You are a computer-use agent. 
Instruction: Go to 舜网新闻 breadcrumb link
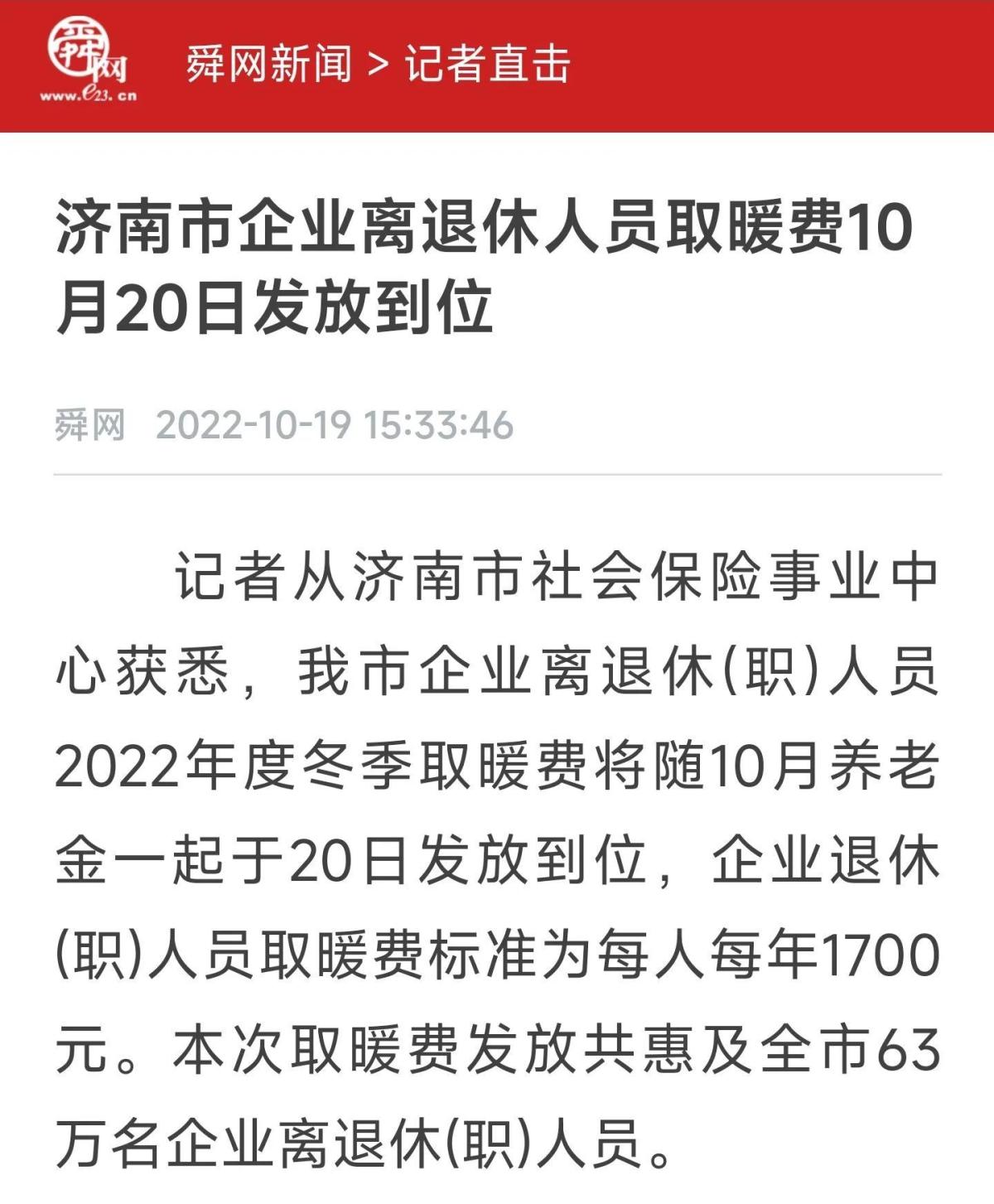tap(268, 64)
